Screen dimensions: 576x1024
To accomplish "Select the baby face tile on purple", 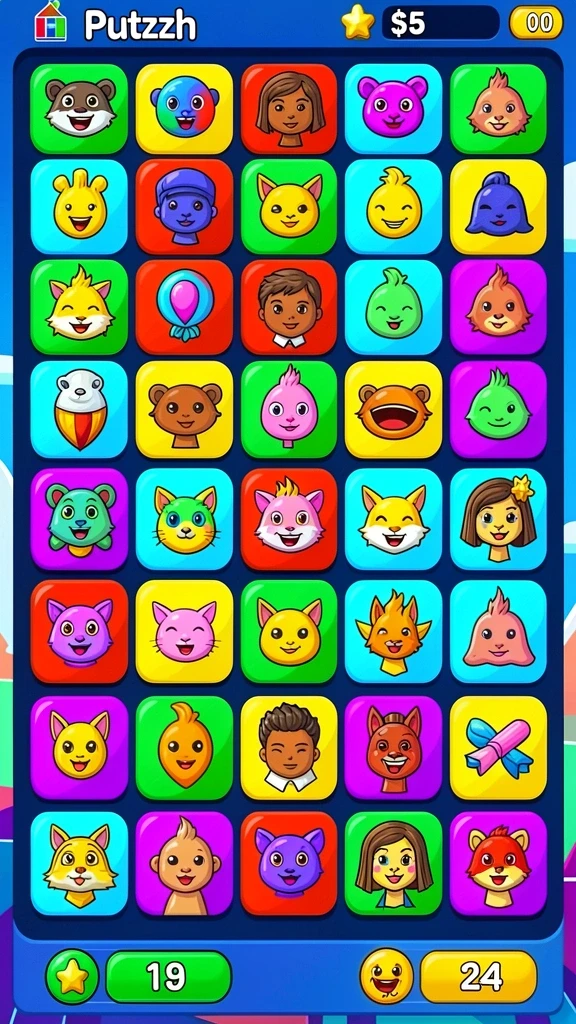I will pos(184,863).
